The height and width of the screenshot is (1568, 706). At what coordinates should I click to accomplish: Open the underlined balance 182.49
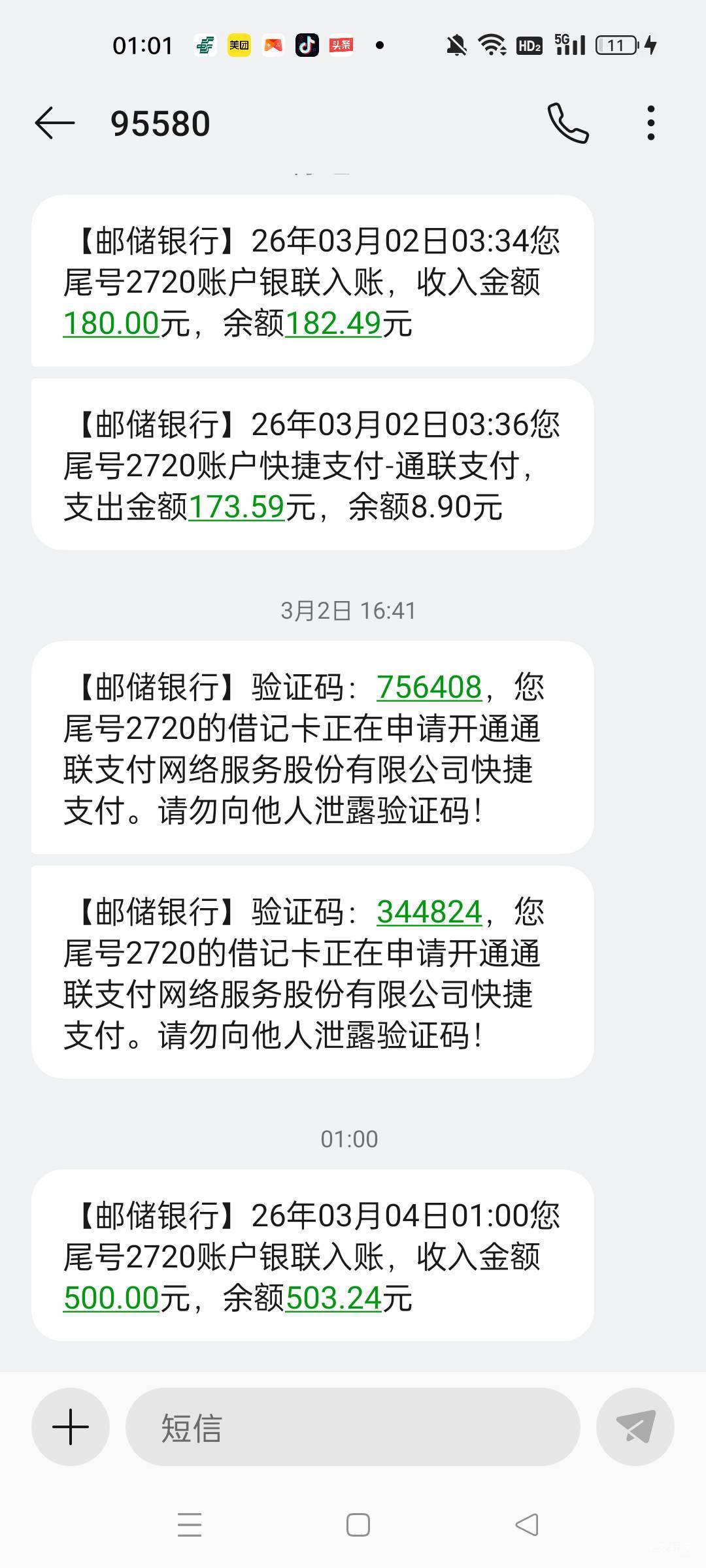tap(333, 323)
